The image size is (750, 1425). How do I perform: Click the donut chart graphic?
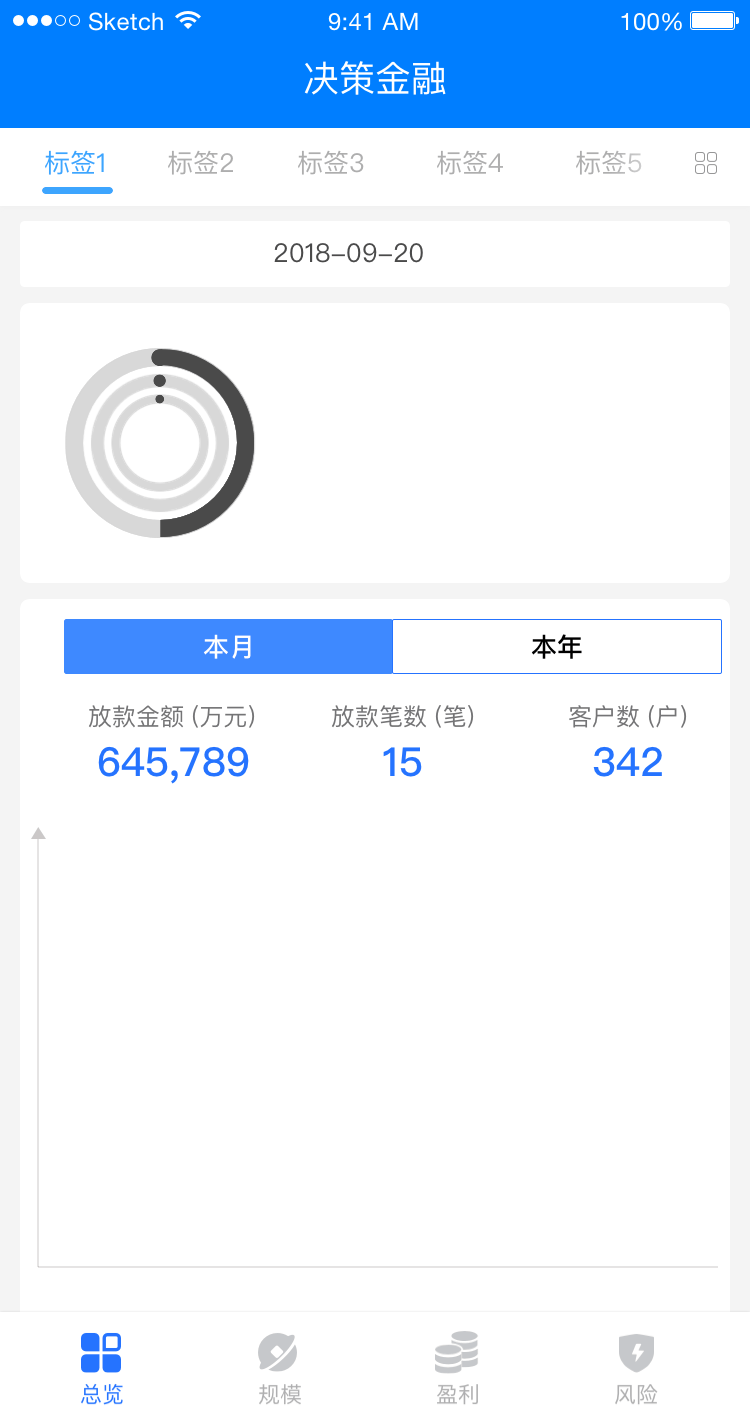(x=158, y=442)
